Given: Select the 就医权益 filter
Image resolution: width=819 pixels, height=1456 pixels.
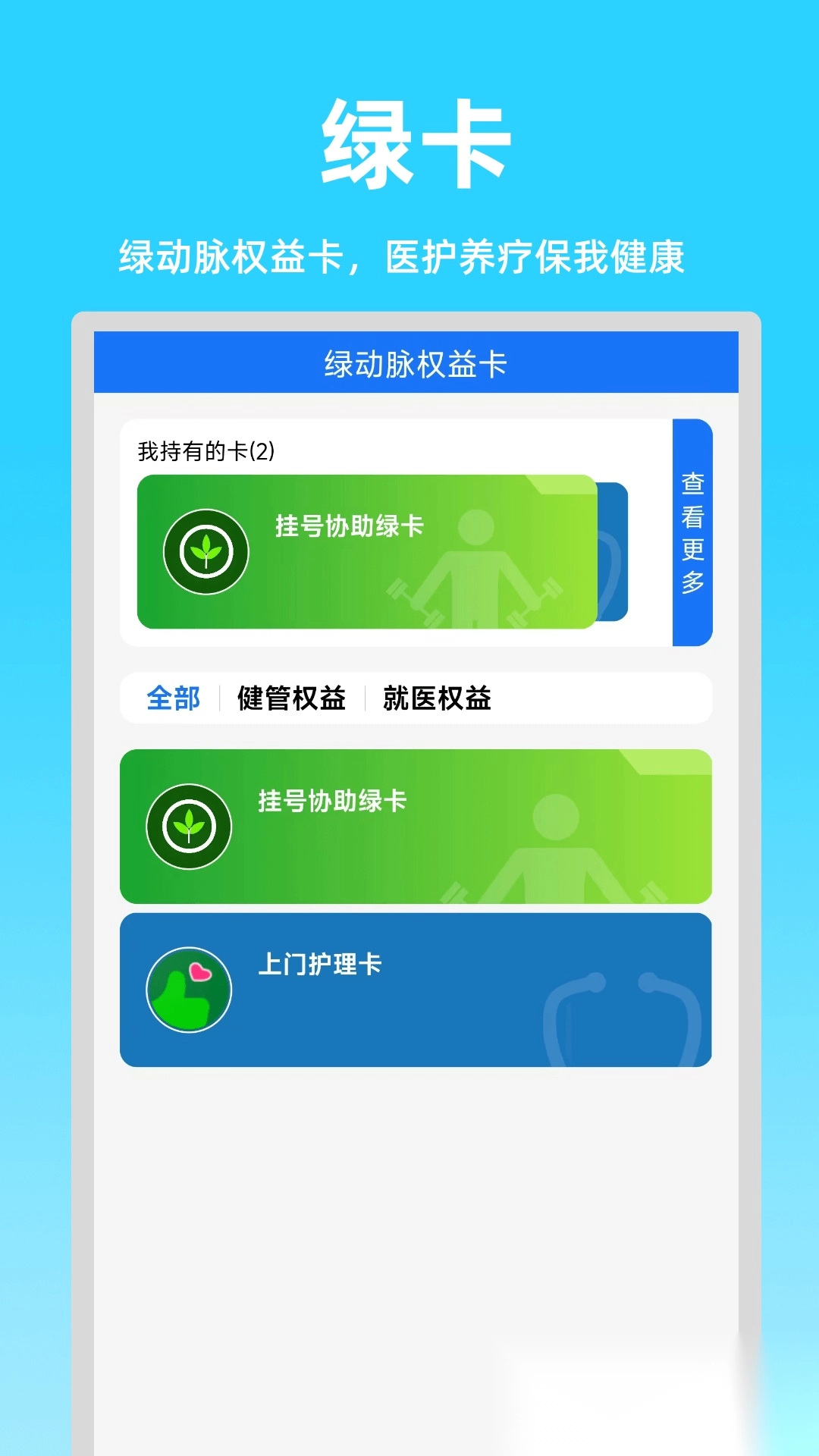Looking at the screenshot, I should pyautogui.click(x=437, y=701).
